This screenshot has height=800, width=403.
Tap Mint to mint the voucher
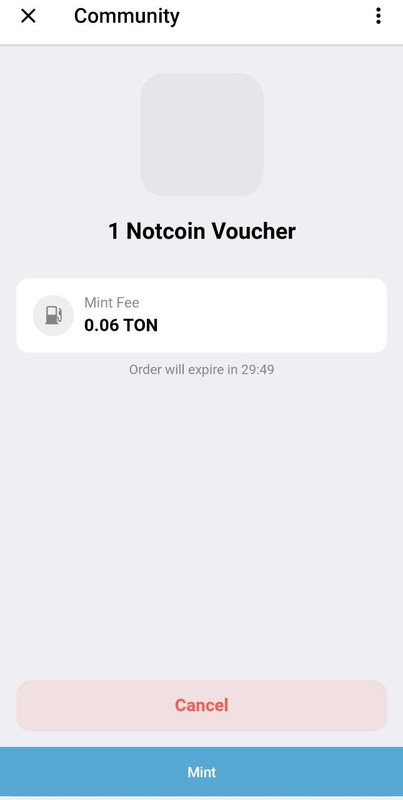tap(202, 772)
